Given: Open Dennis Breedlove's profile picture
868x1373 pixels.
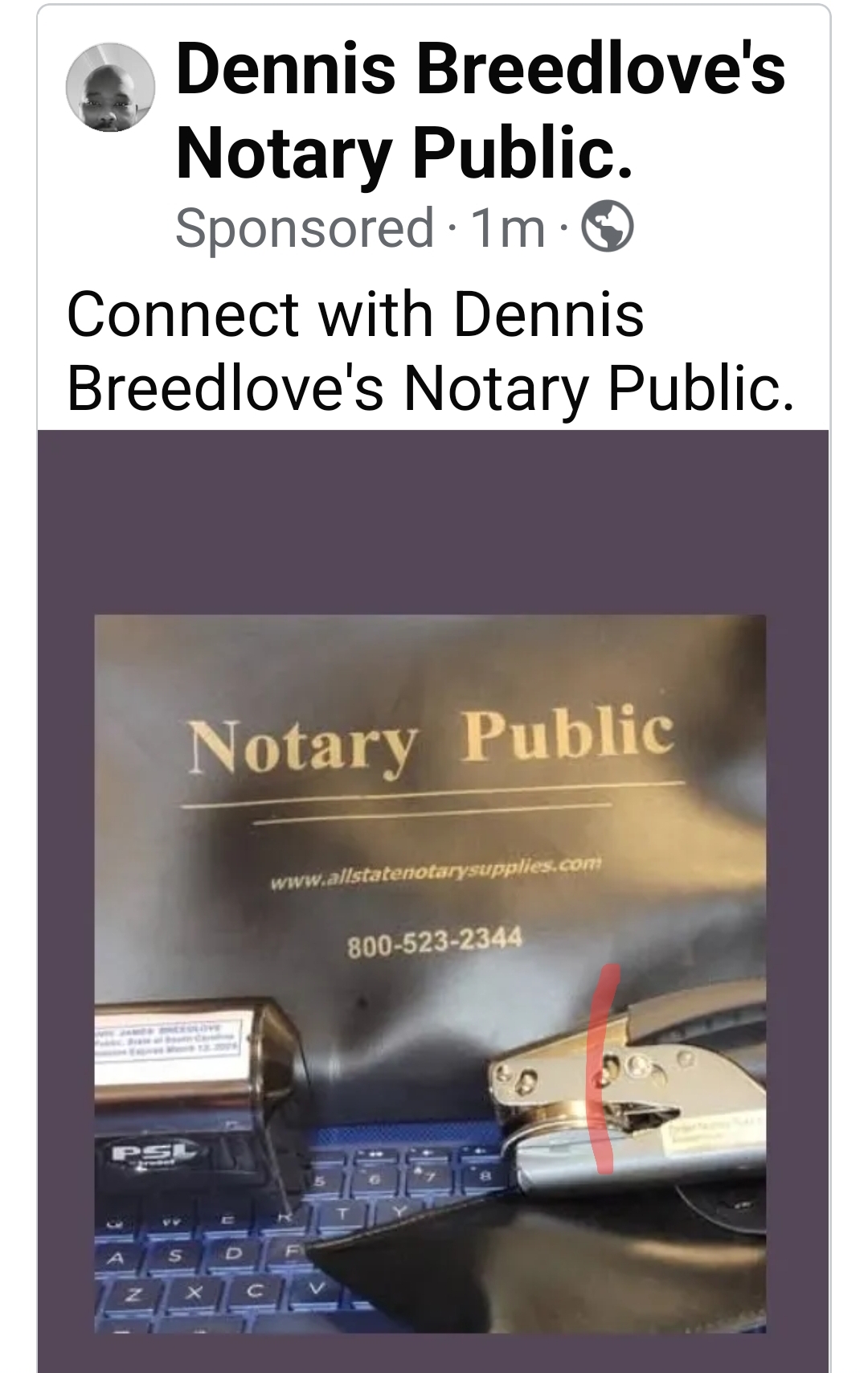Looking at the screenshot, I should pyautogui.click(x=110, y=88).
